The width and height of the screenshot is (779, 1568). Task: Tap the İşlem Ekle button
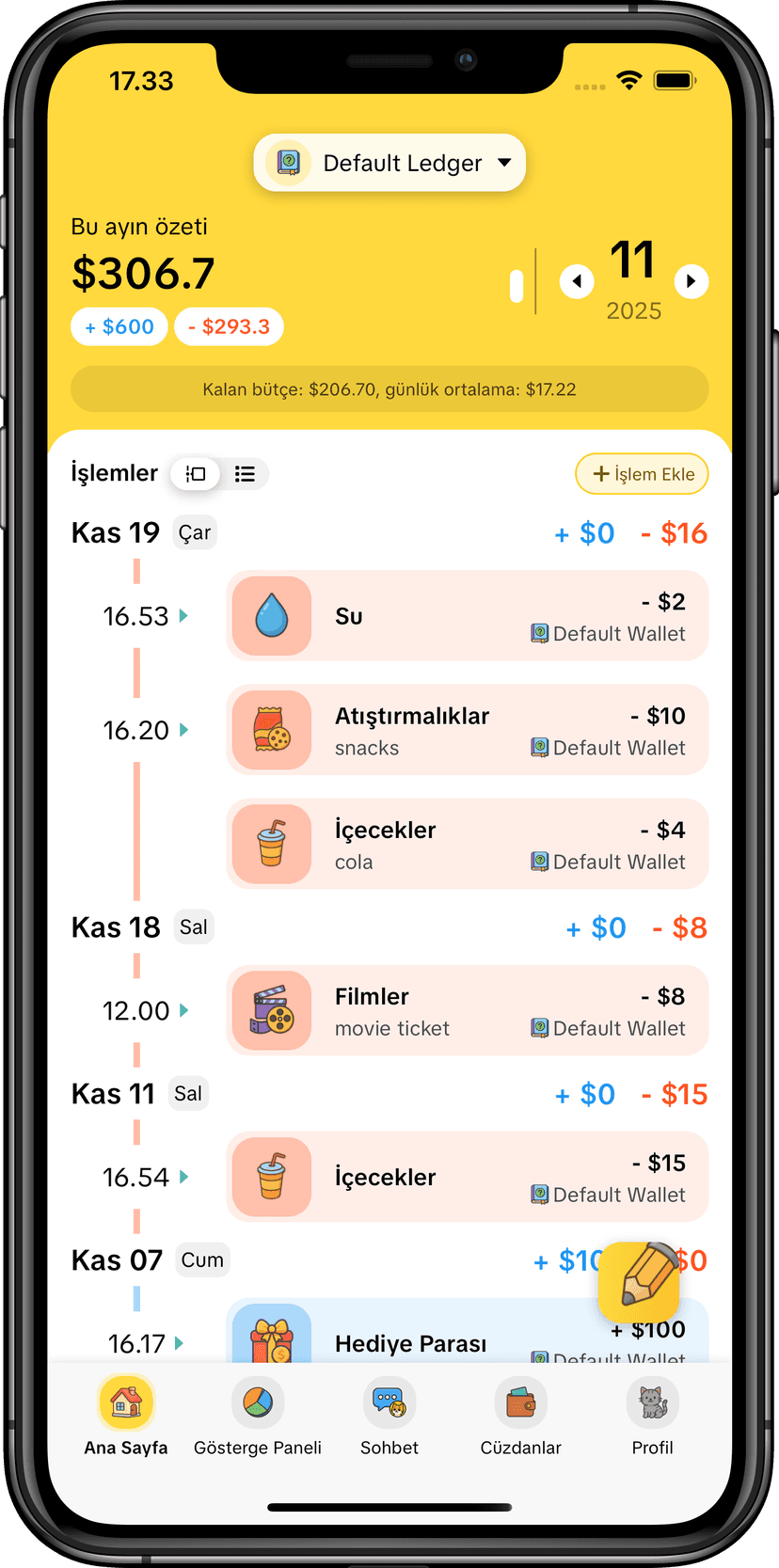[642, 474]
